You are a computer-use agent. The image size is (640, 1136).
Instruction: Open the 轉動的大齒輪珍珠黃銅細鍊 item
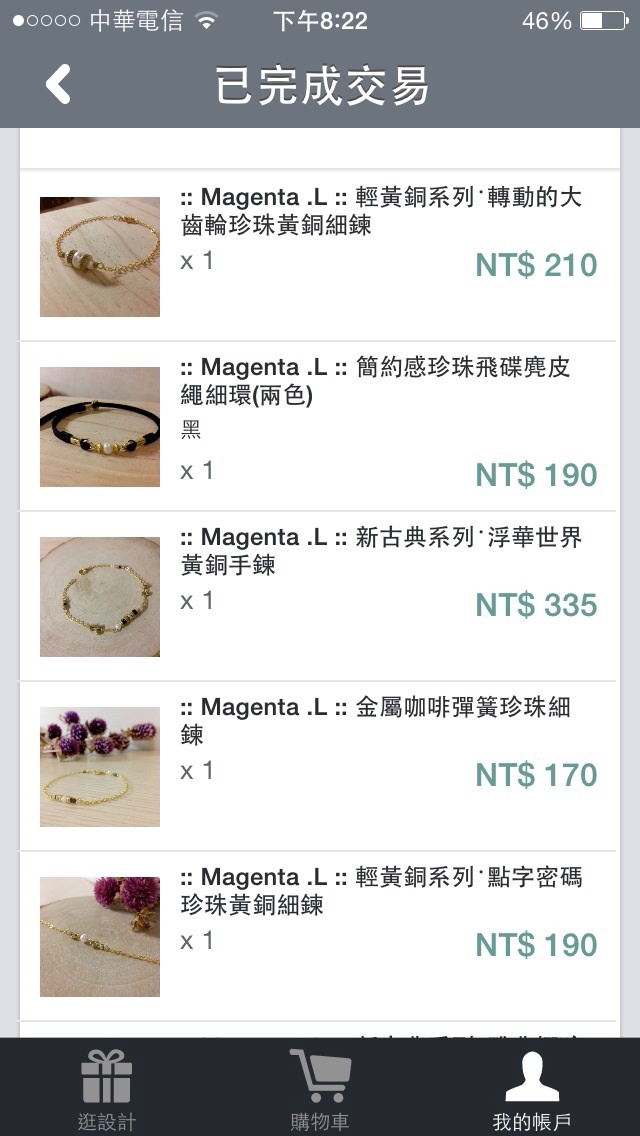320,256
